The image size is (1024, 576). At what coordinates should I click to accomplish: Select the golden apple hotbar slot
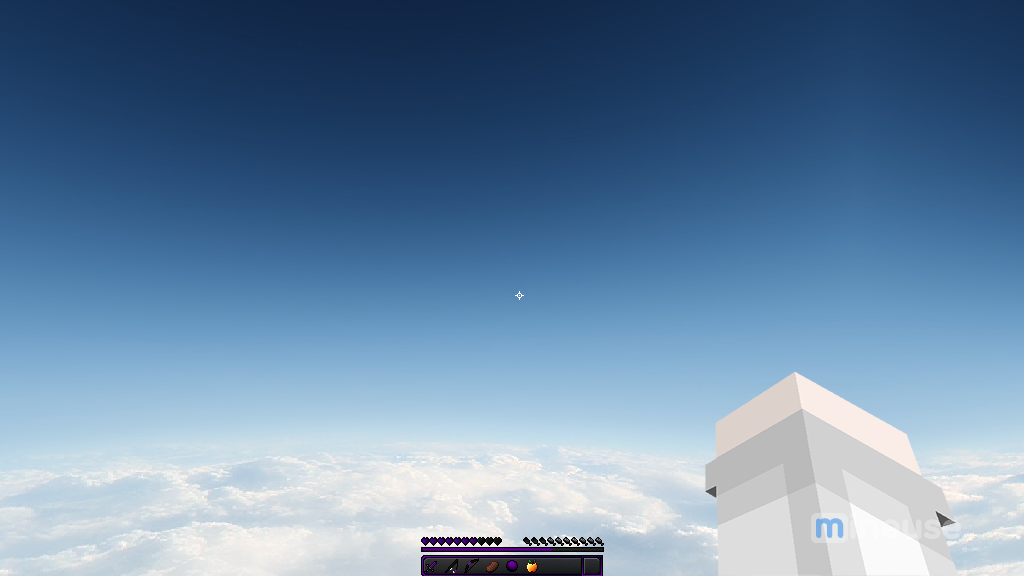[532, 566]
